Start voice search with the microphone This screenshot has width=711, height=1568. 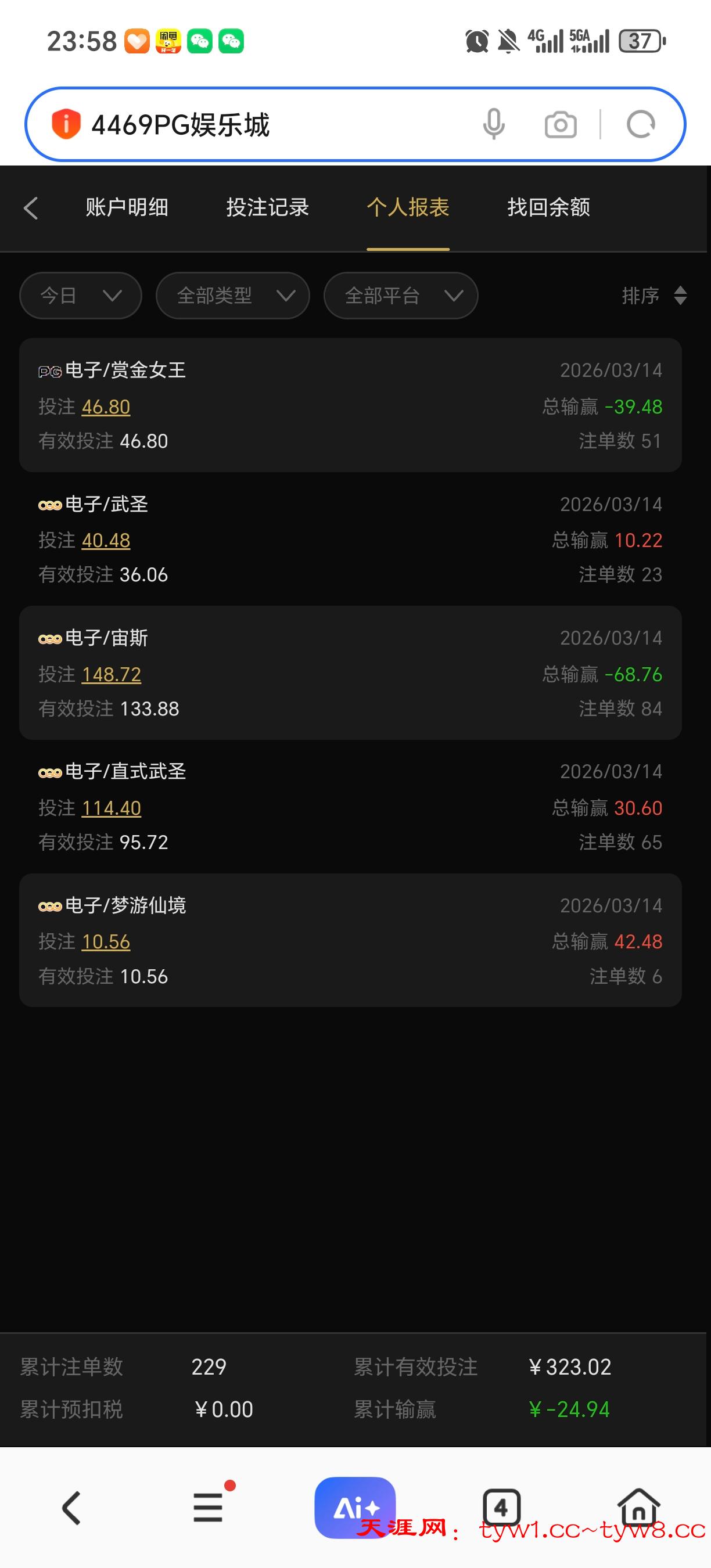click(494, 125)
